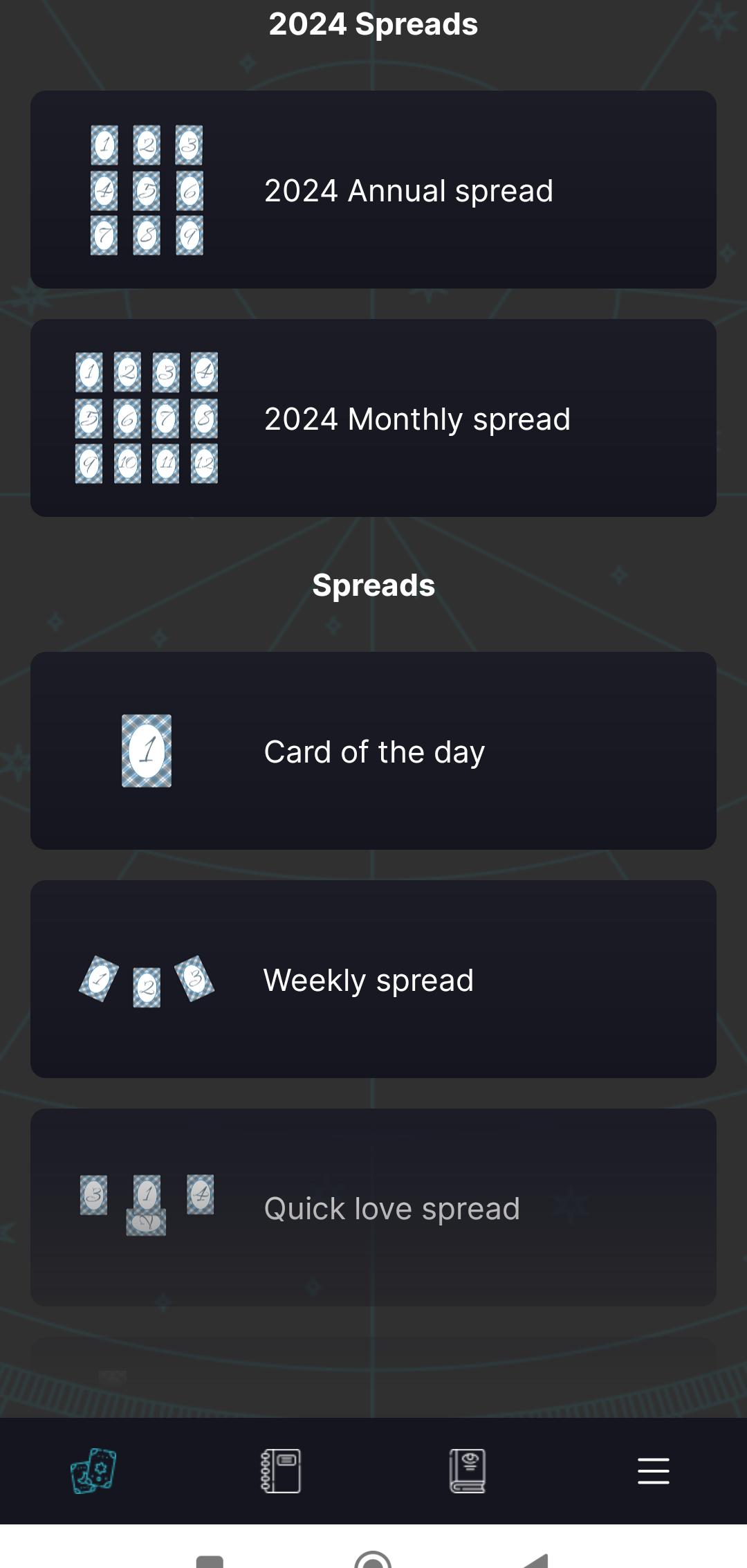Choose the Weekly spread
Image resolution: width=747 pixels, height=1568 pixels.
(x=373, y=979)
